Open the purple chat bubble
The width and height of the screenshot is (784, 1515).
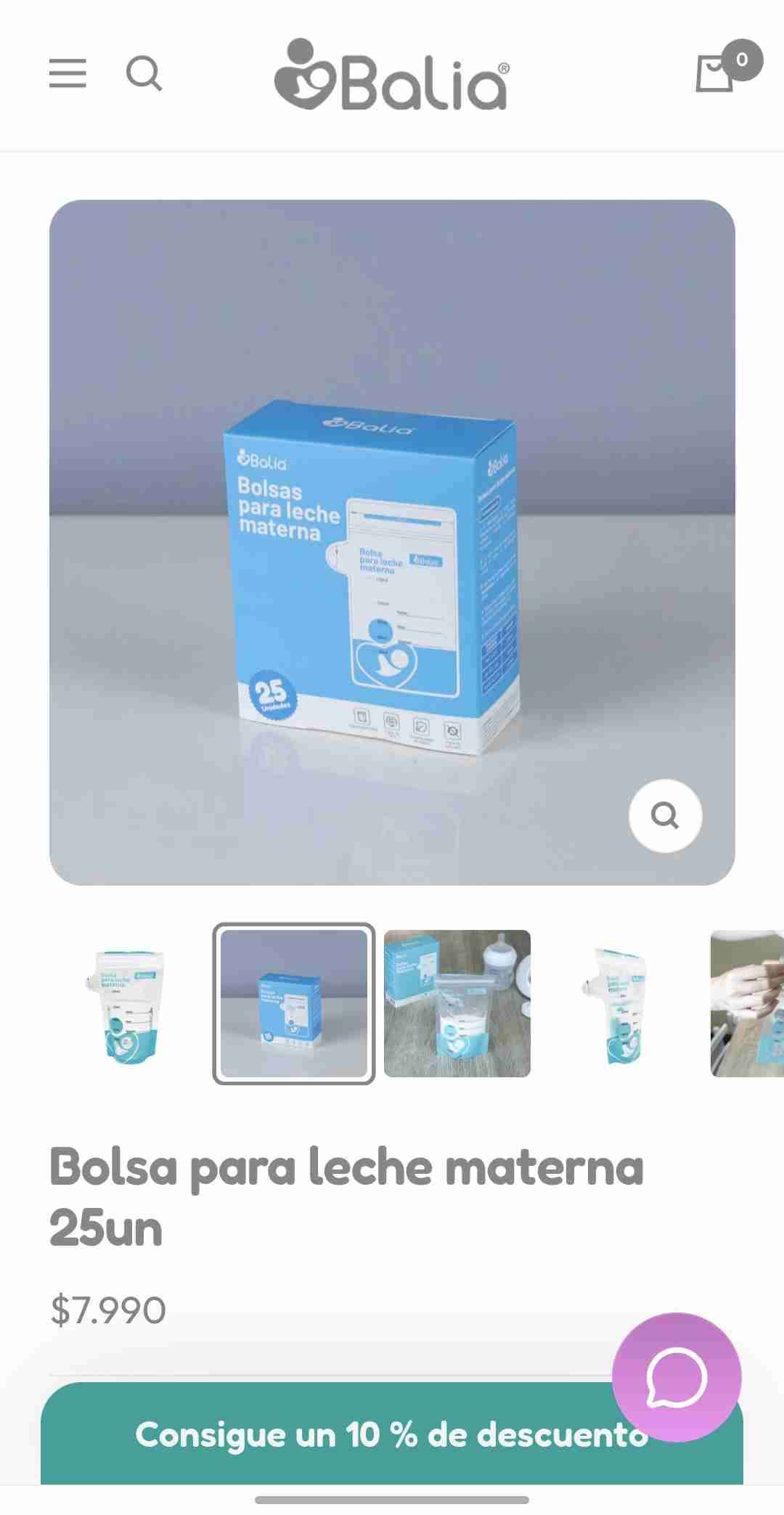pyautogui.click(x=676, y=1377)
